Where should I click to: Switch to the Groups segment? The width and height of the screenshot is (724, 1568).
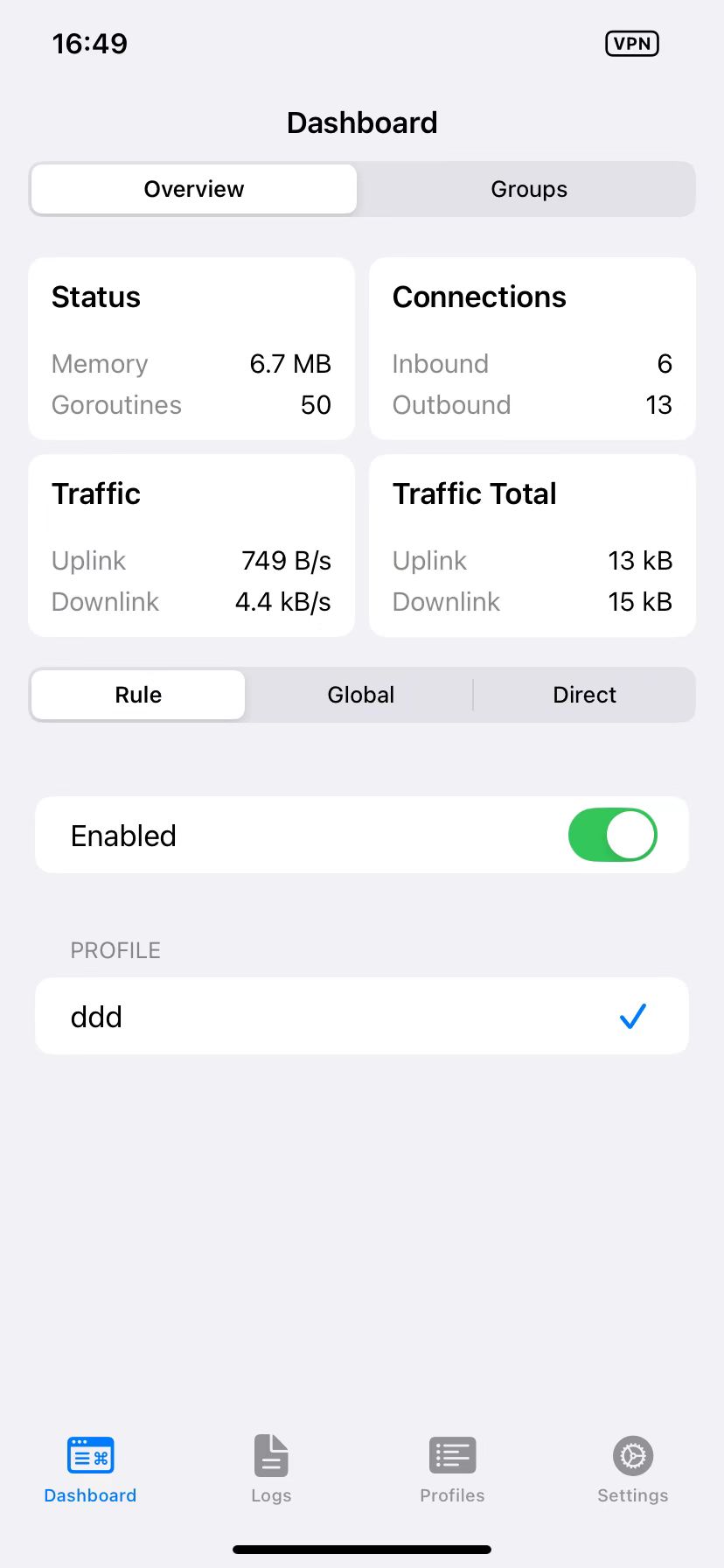(x=528, y=189)
